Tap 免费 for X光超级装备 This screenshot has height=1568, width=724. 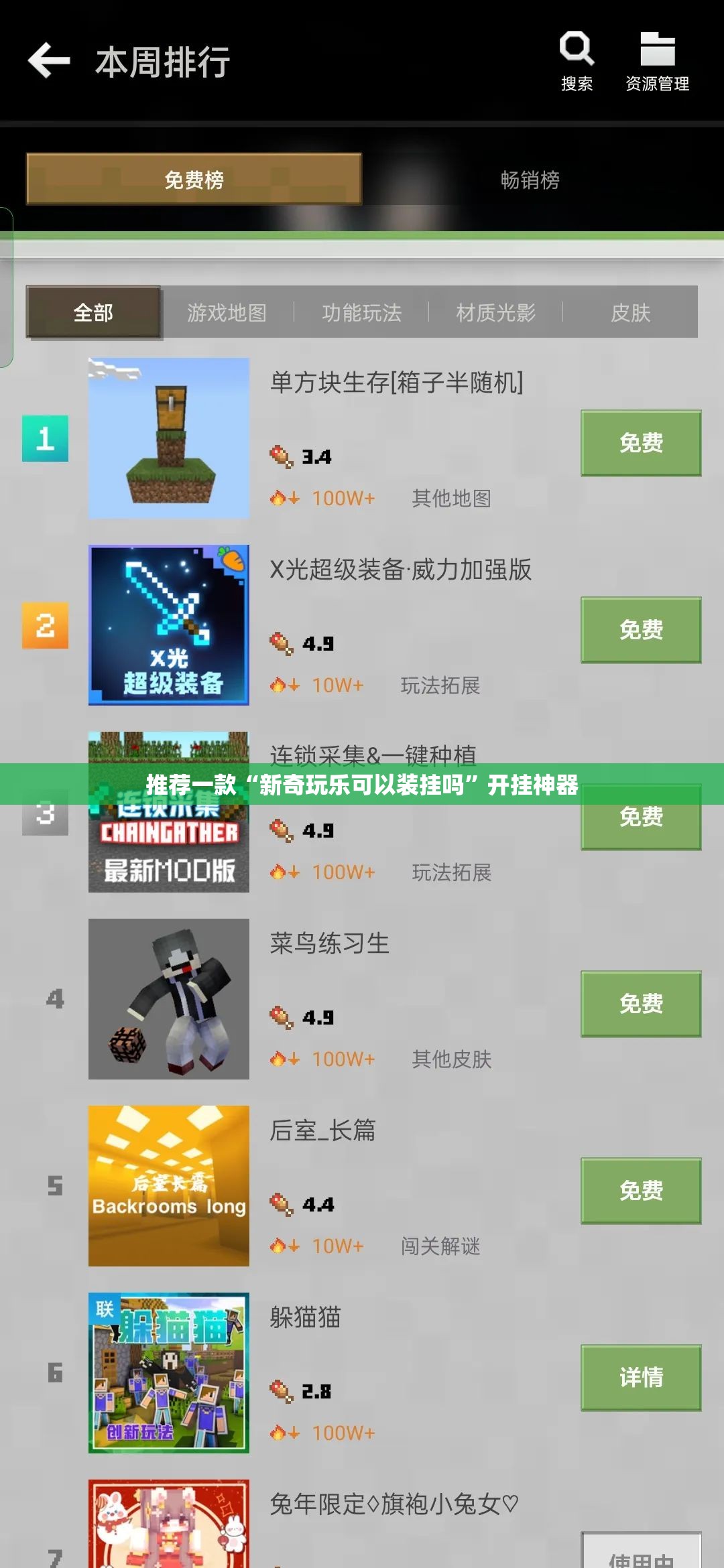tap(641, 630)
